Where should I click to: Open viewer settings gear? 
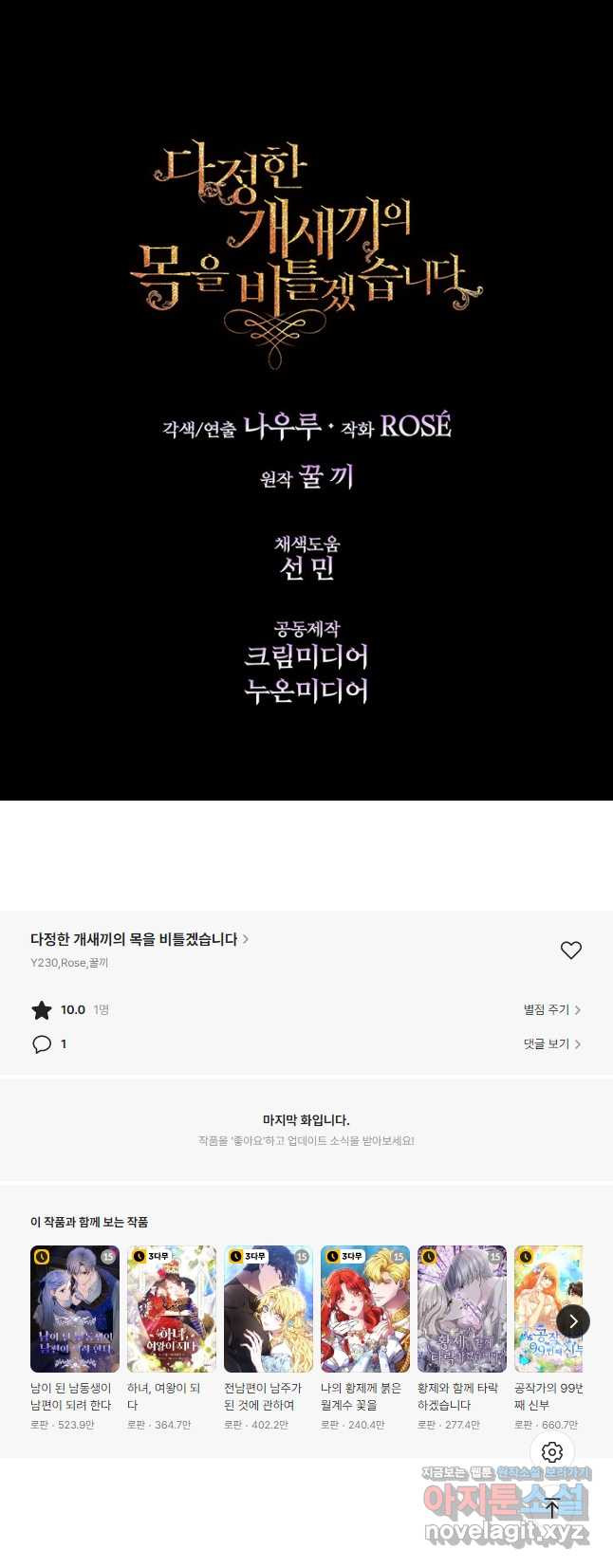point(551,1452)
